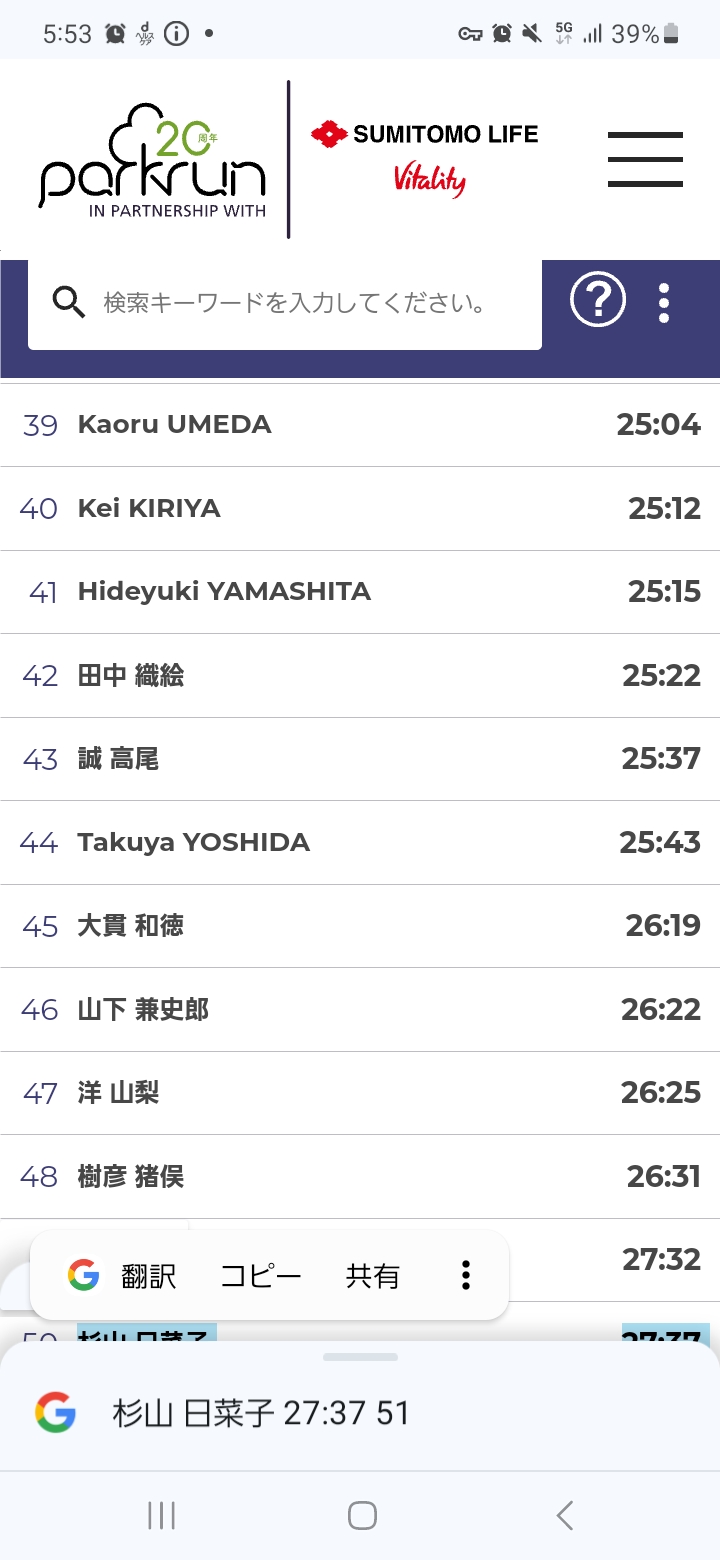The width and height of the screenshot is (720, 1560).
Task: Open the hamburger menu
Action: (645, 160)
